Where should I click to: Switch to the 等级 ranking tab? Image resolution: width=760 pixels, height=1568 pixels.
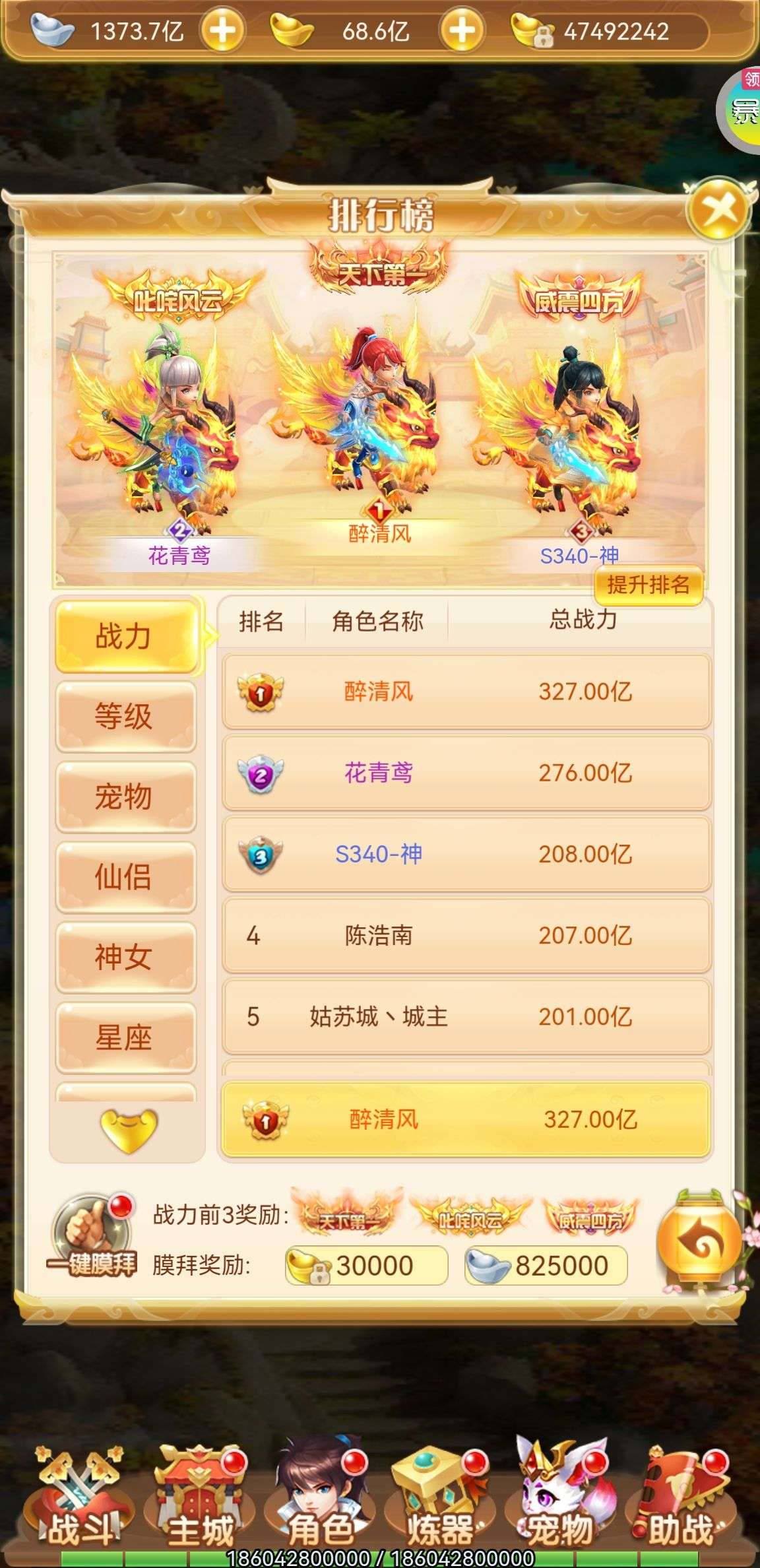[x=125, y=717]
